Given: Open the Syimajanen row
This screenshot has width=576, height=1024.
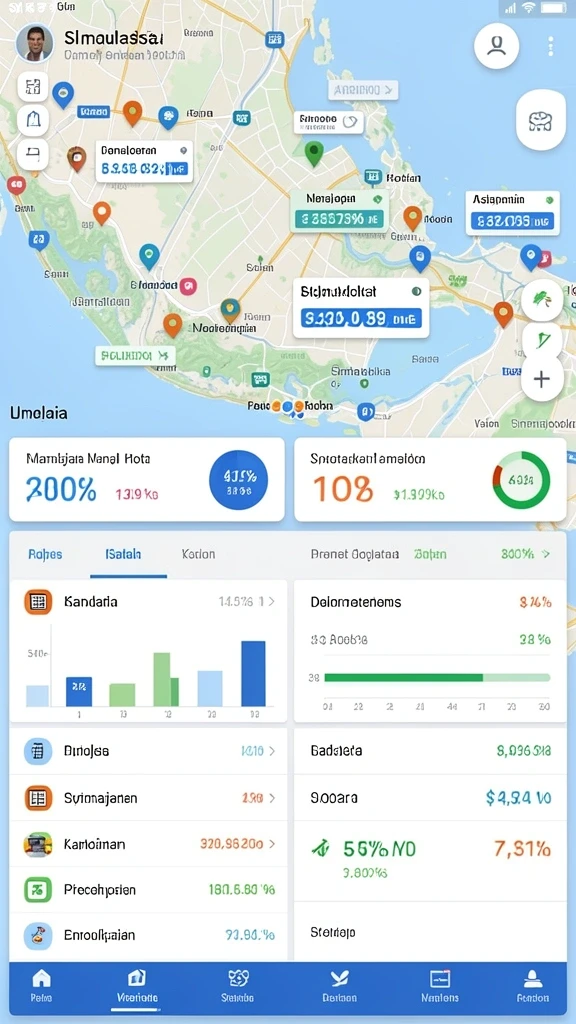Looking at the screenshot, I should click(x=148, y=797).
